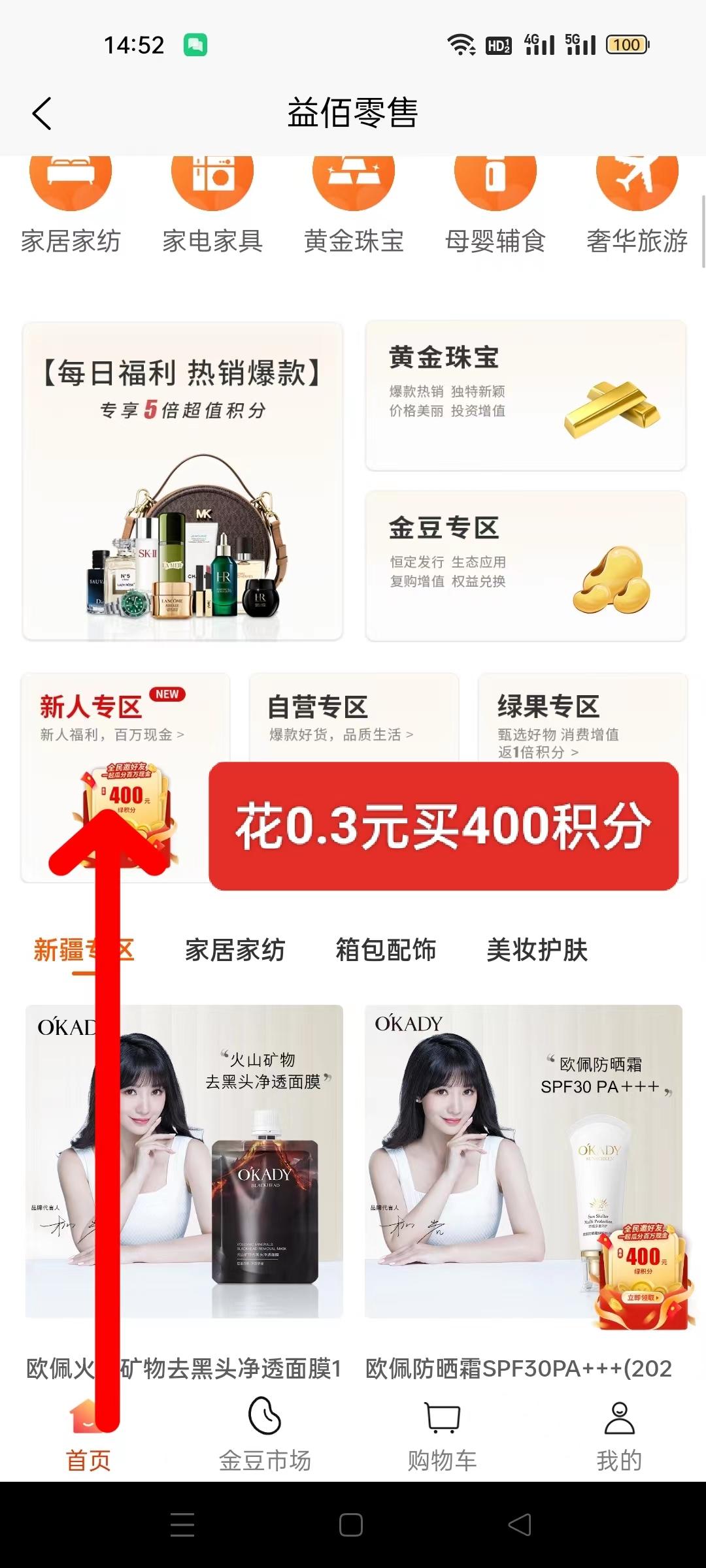
Task: Open 每日福利 热销爆款 banner
Action: tap(182, 480)
